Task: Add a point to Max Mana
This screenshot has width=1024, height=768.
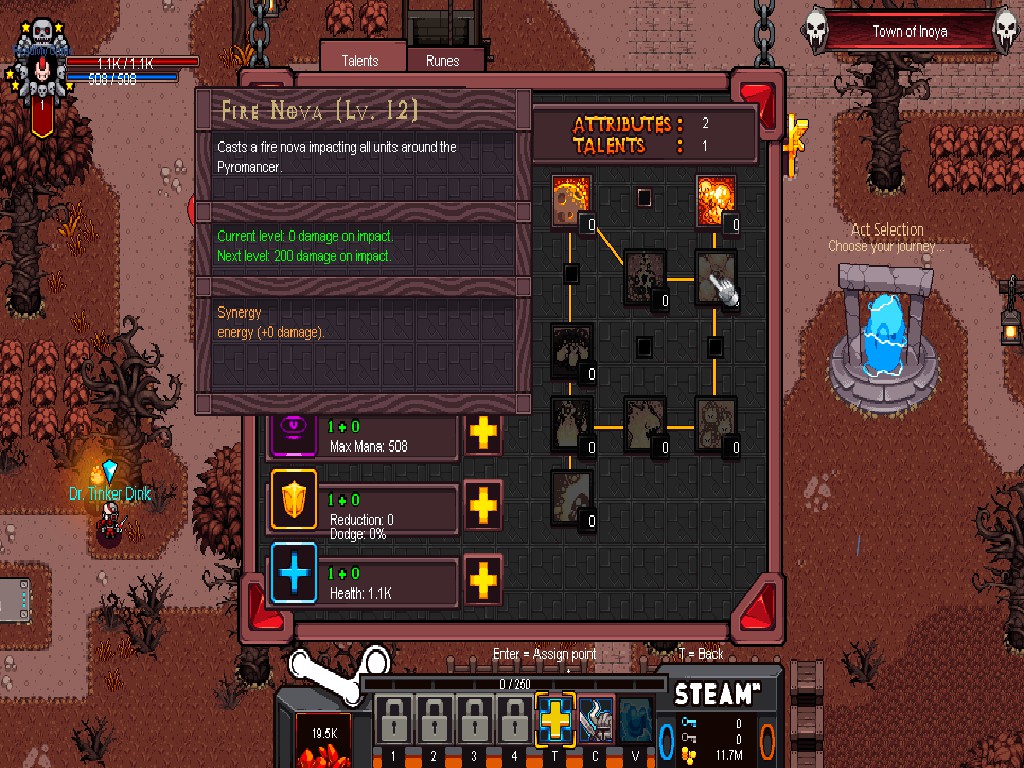Action: click(483, 434)
